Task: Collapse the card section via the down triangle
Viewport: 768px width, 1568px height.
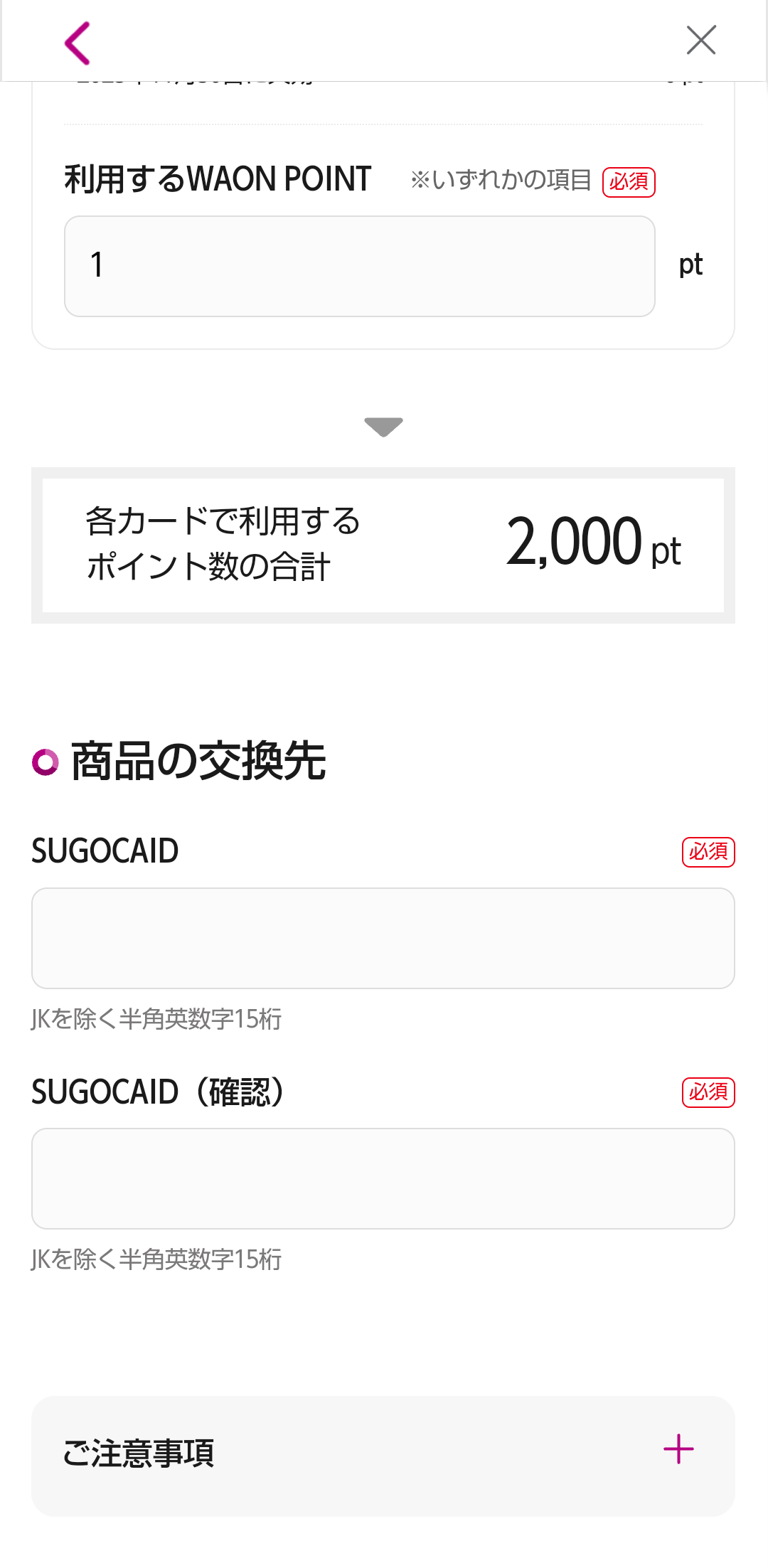Action: coord(384,427)
